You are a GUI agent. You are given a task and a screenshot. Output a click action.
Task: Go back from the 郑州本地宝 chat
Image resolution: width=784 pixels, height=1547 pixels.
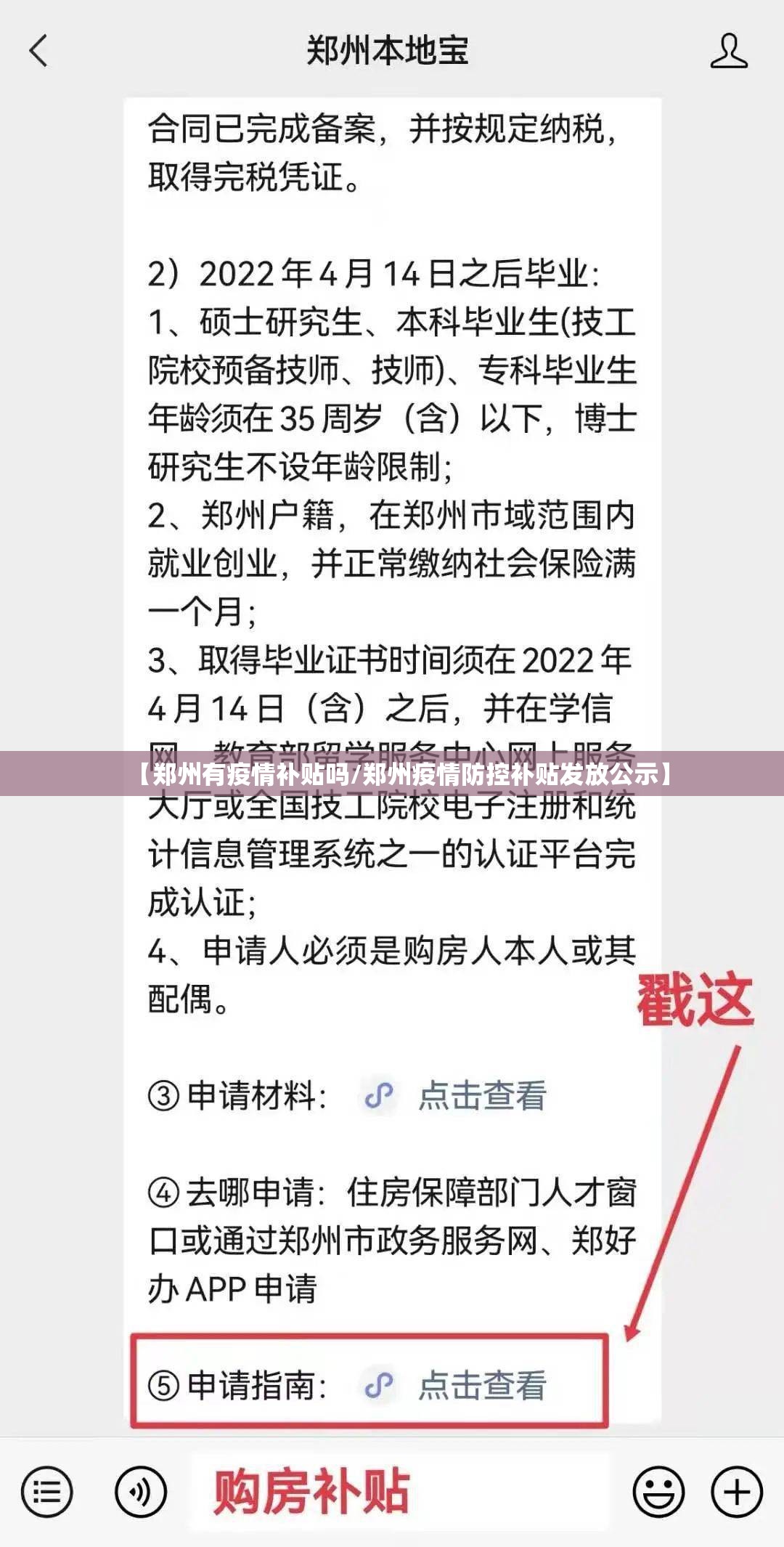(38, 51)
